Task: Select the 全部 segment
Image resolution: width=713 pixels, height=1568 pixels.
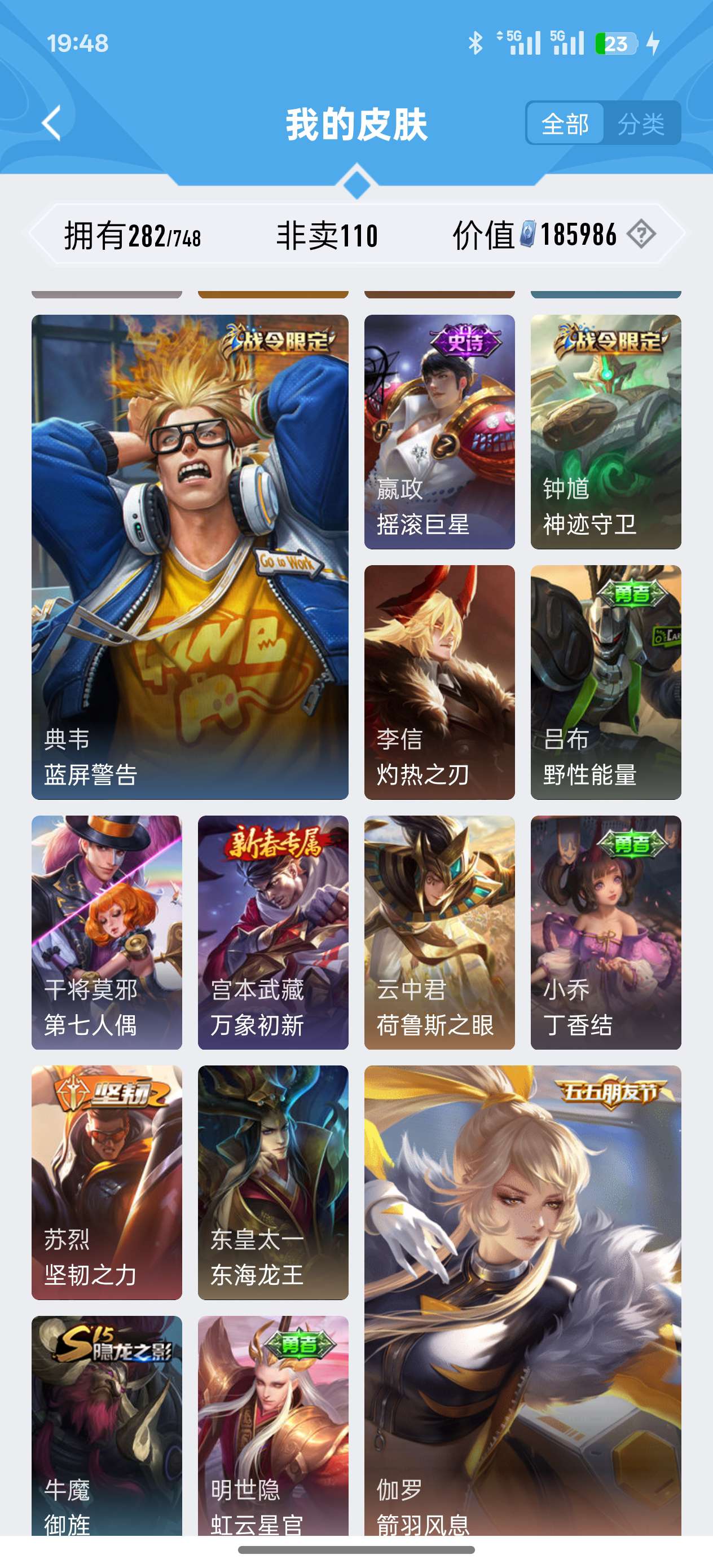Action: coord(565,124)
